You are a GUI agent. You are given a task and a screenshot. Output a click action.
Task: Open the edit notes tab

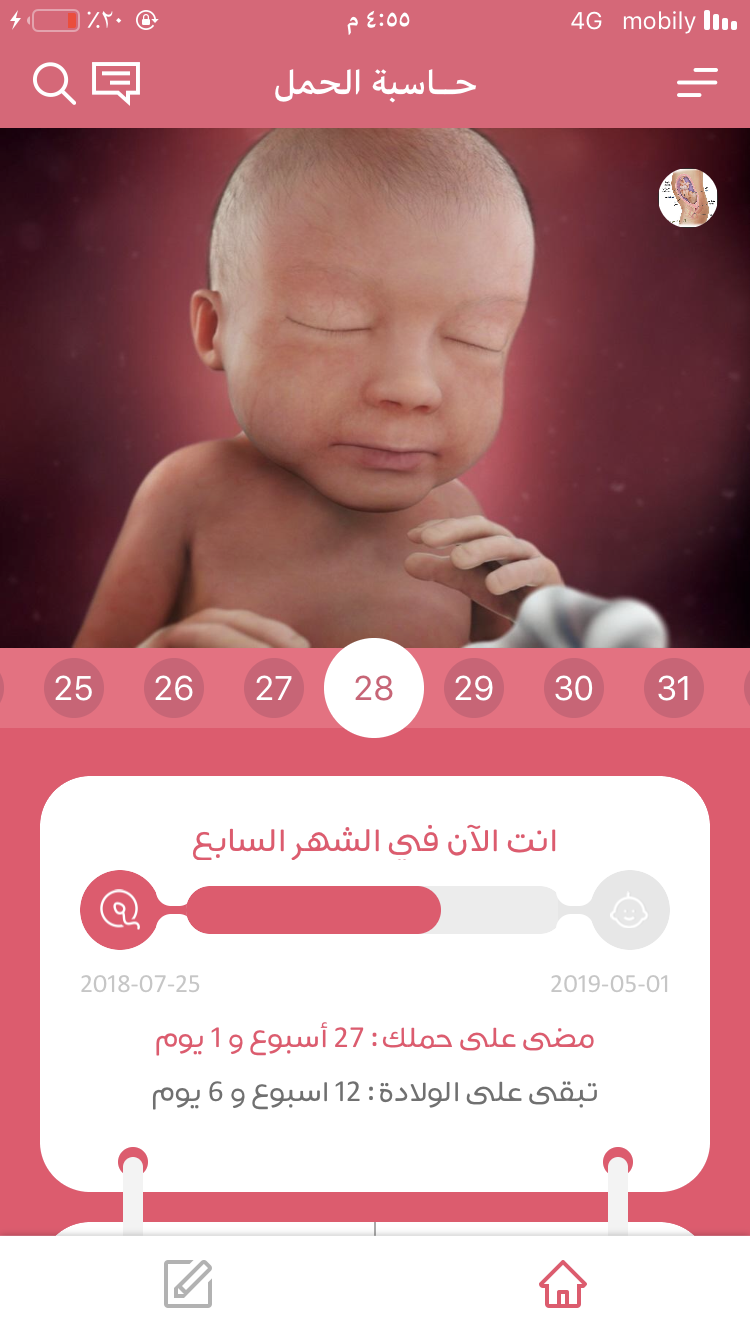click(188, 1284)
